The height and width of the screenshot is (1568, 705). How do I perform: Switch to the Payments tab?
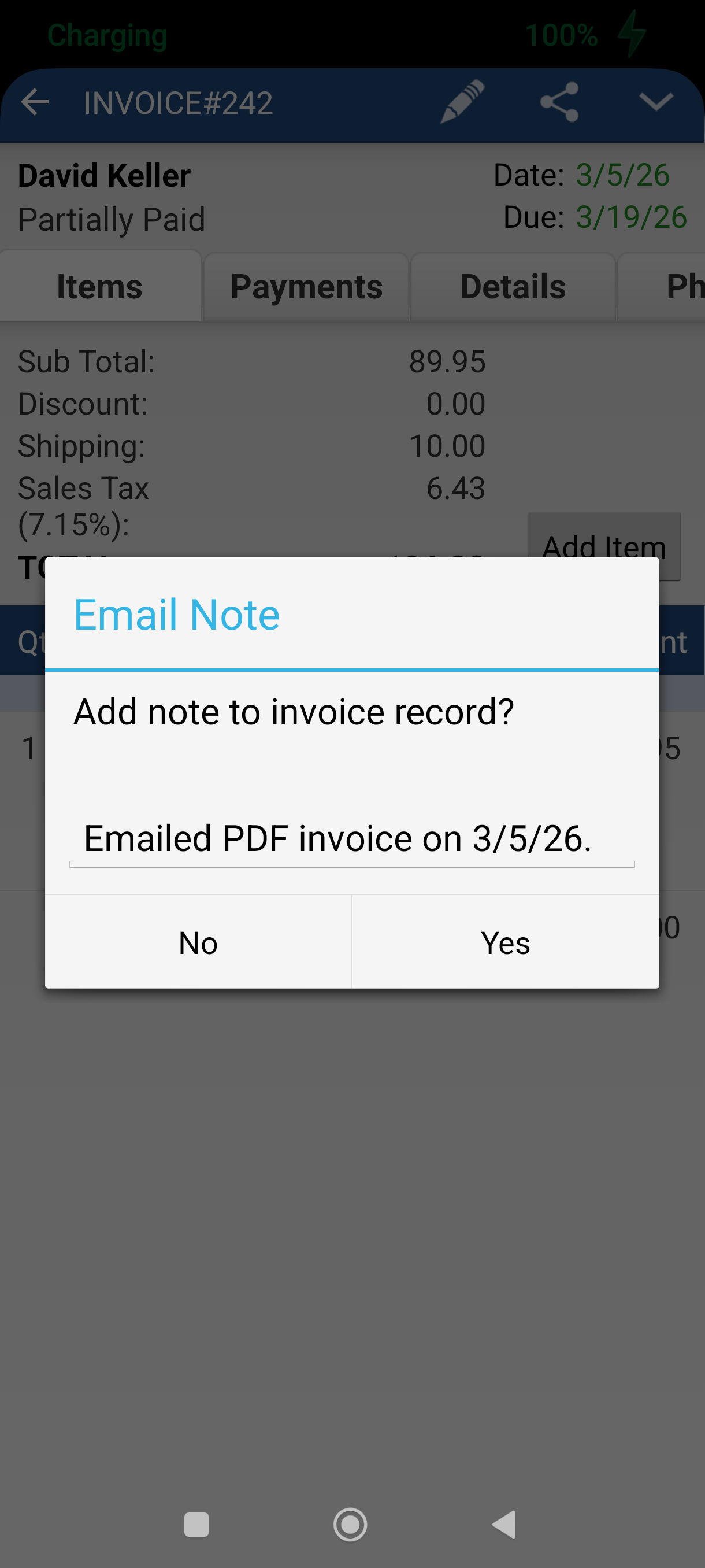[307, 286]
